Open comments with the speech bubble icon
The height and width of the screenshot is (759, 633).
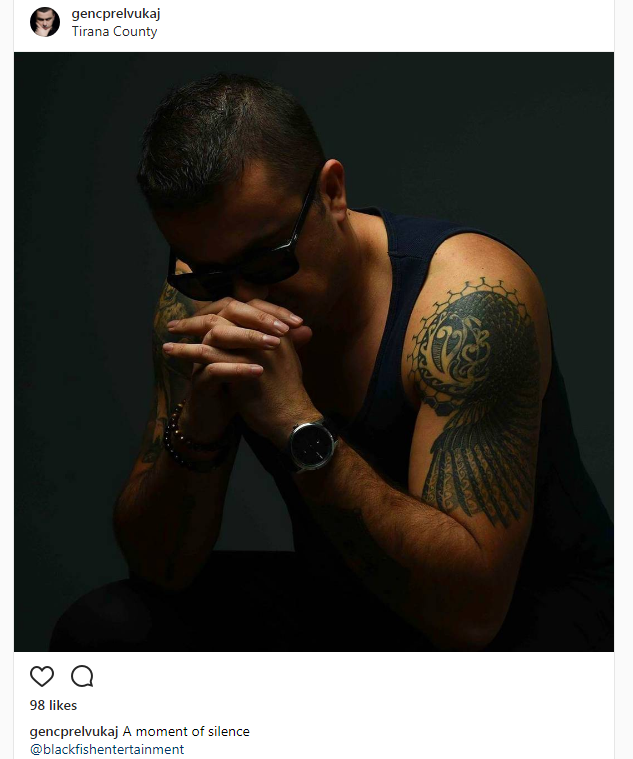[x=82, y=676]
